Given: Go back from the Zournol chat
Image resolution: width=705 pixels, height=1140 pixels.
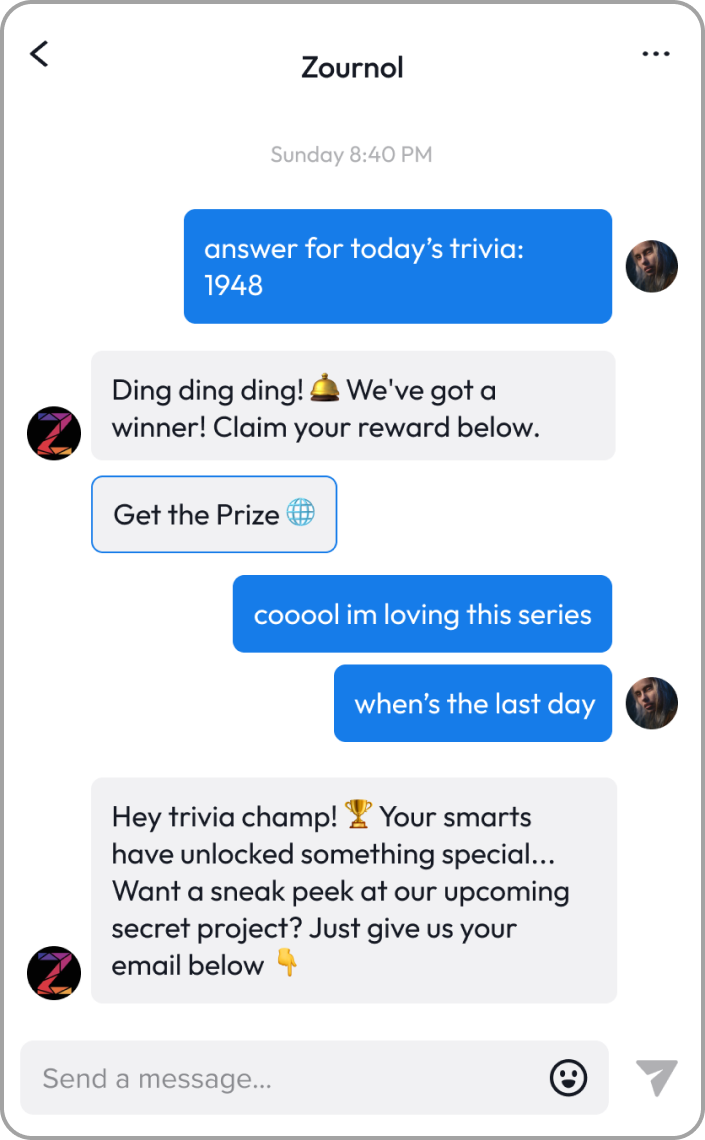Looking at the screenshot, I should (x=39, y=54).
